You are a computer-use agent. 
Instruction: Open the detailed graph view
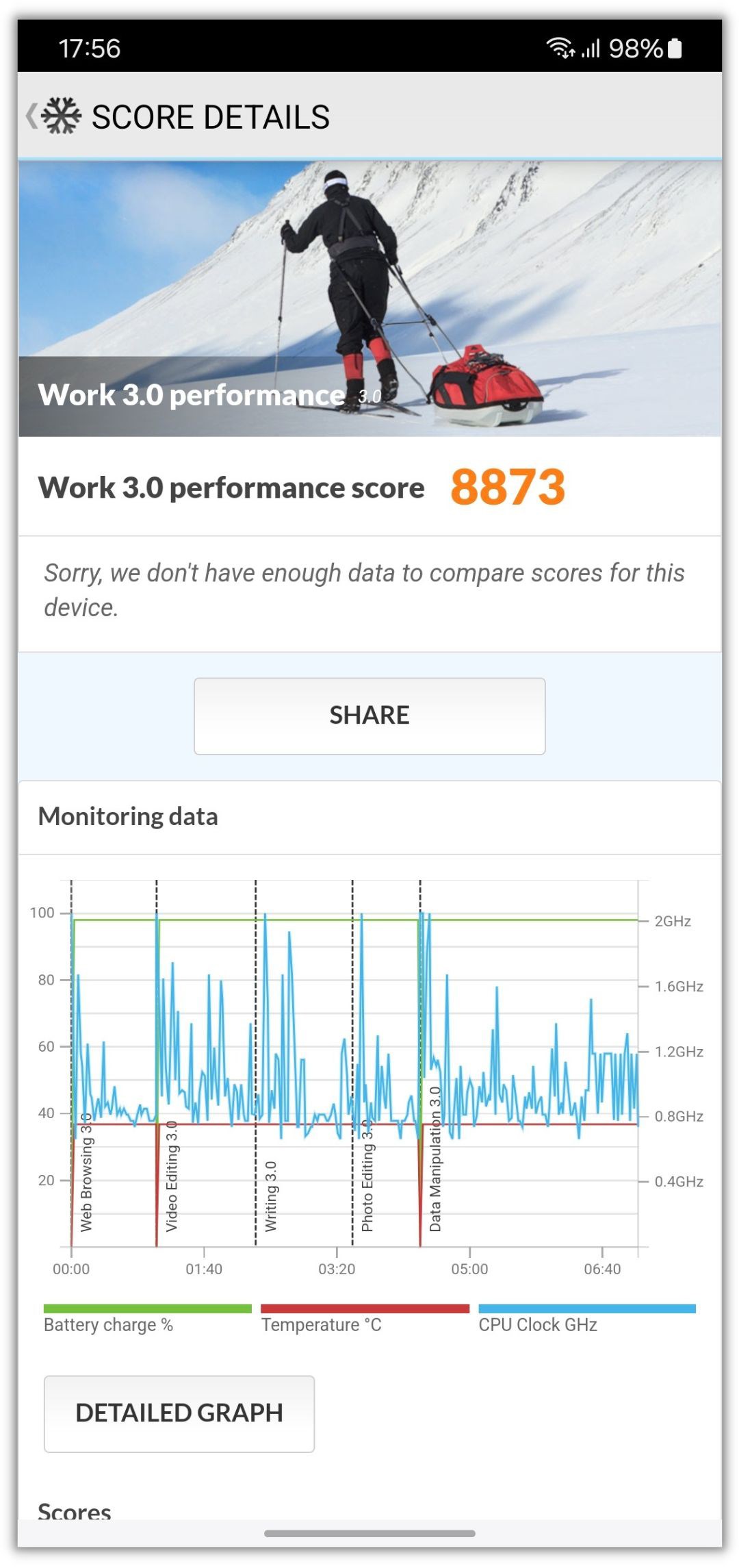[179, 1413]
